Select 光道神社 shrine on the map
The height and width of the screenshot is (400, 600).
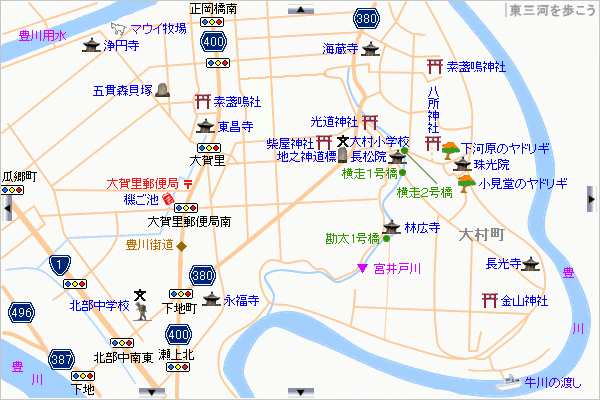pos(367,119)
